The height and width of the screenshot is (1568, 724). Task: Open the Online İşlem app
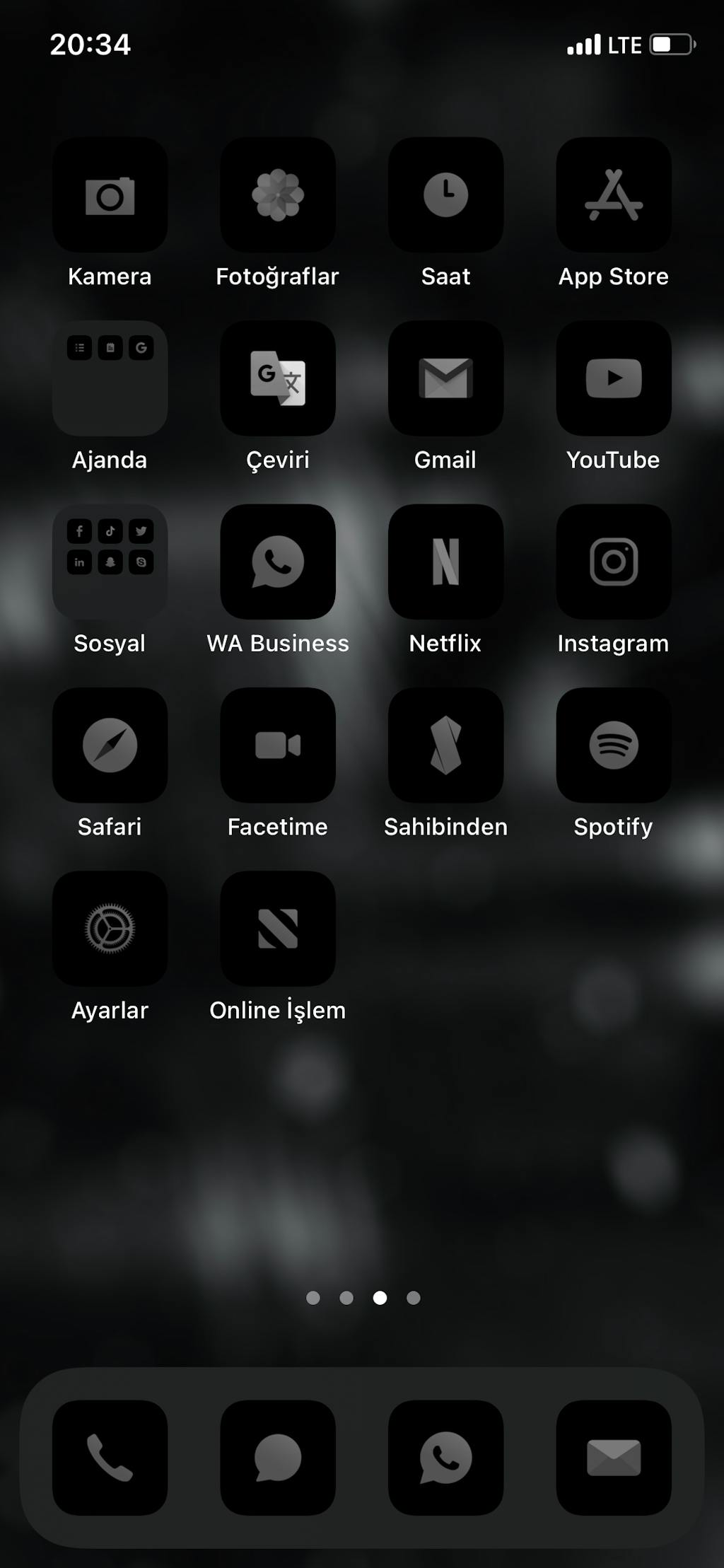[278, 929]
